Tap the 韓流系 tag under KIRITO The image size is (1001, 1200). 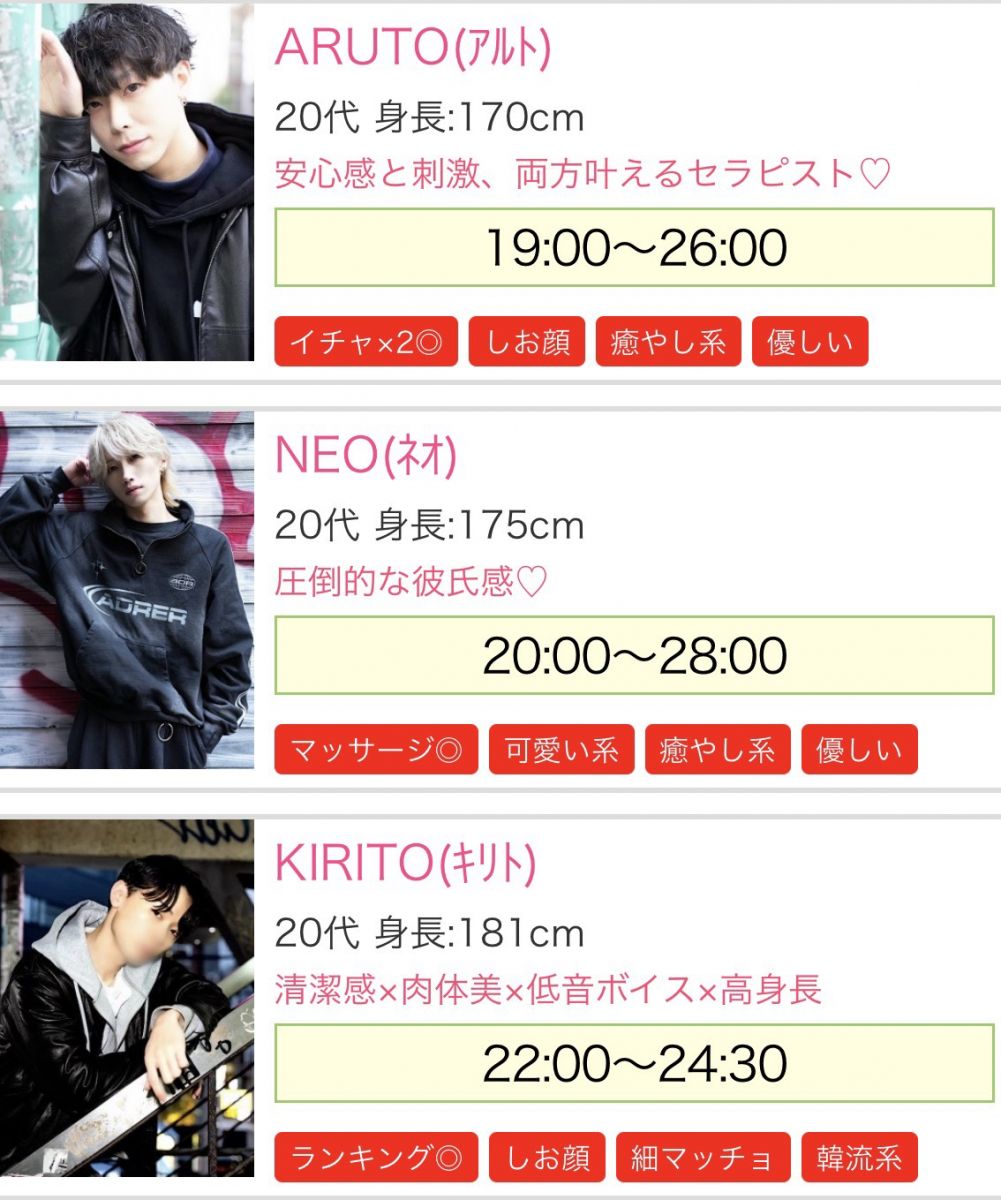[x=859, y=1158]
